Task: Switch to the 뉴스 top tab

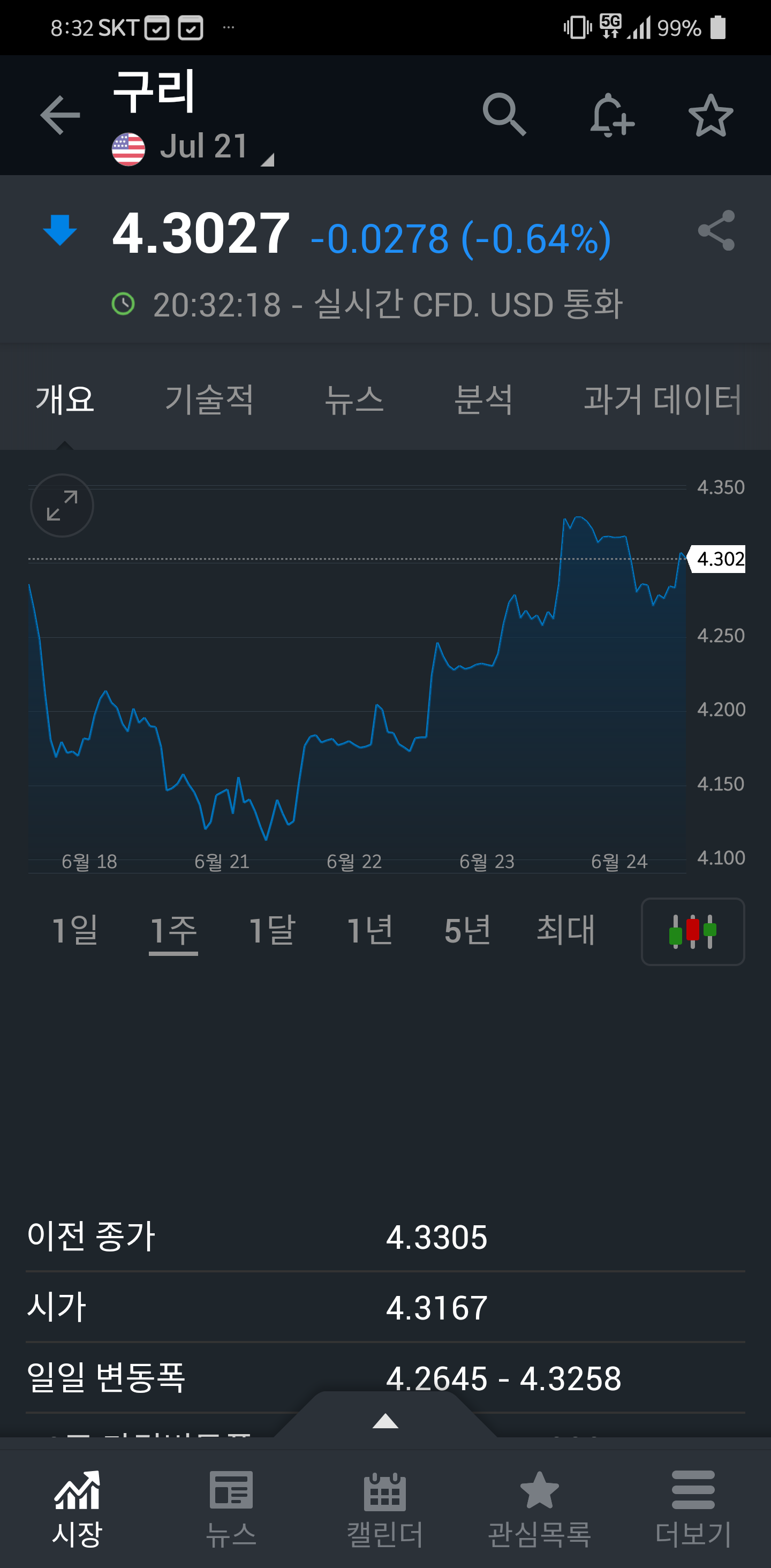Action: pos(354,400)
